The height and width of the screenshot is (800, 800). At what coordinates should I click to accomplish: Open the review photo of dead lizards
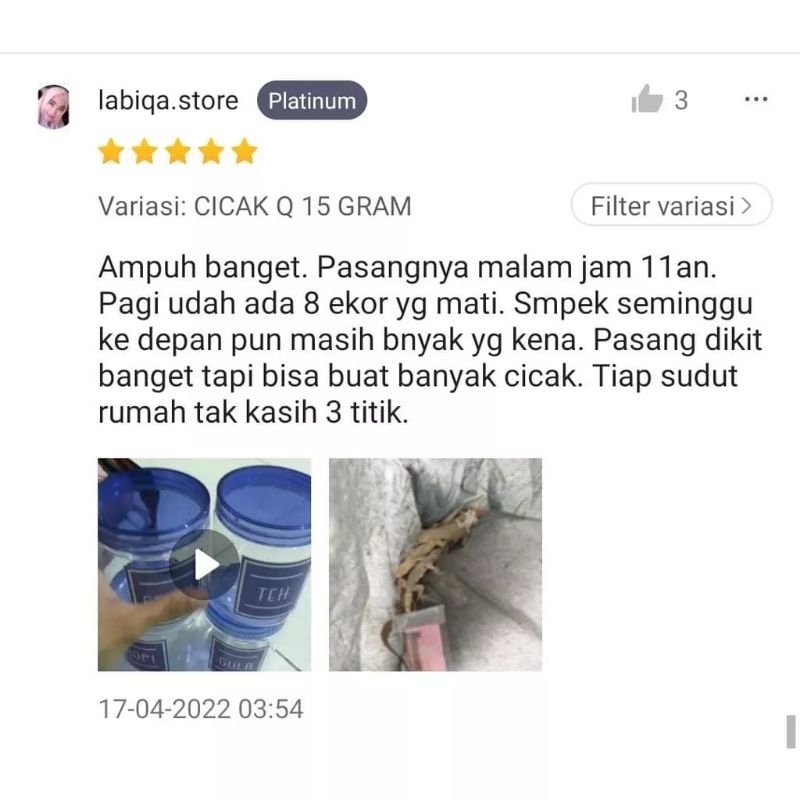click(435, 564)
